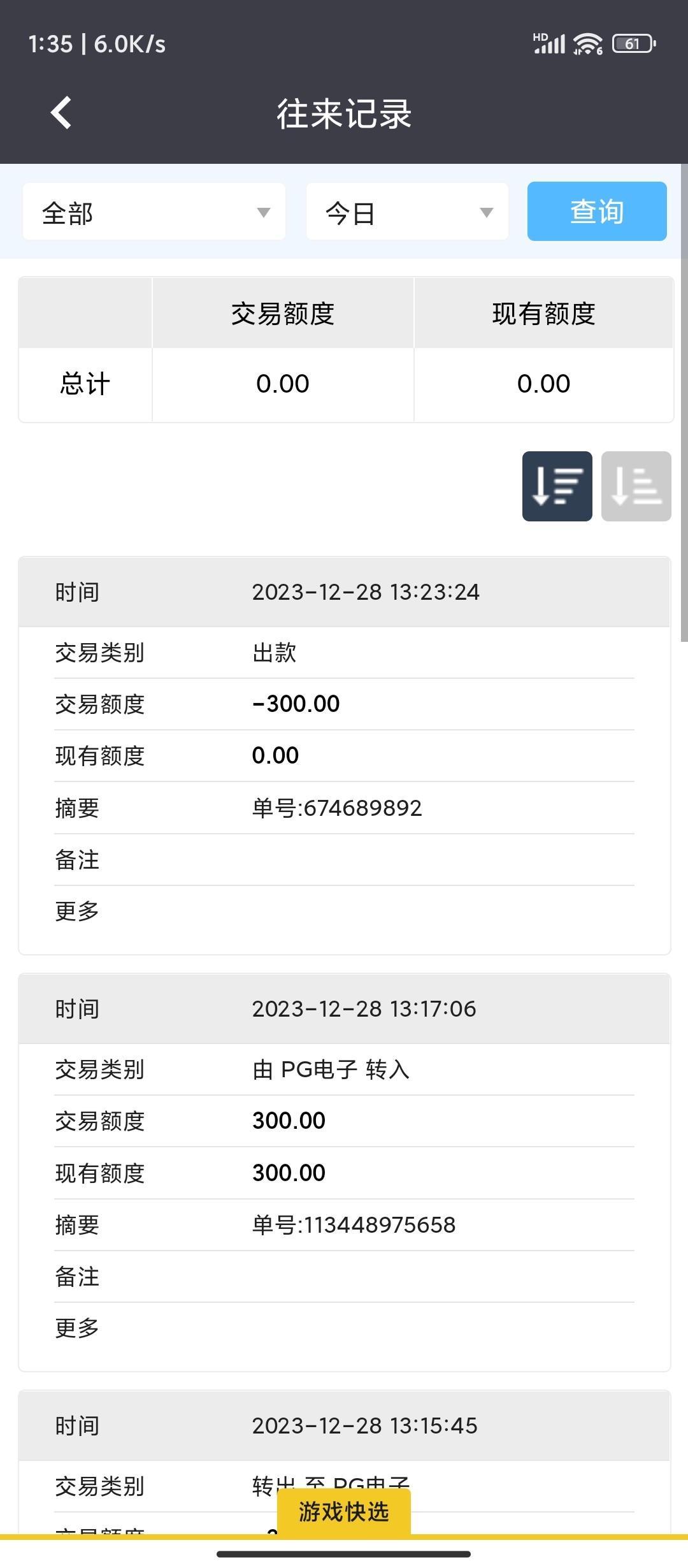Open the 全部 transaction type dropdown

click(154, 212)
